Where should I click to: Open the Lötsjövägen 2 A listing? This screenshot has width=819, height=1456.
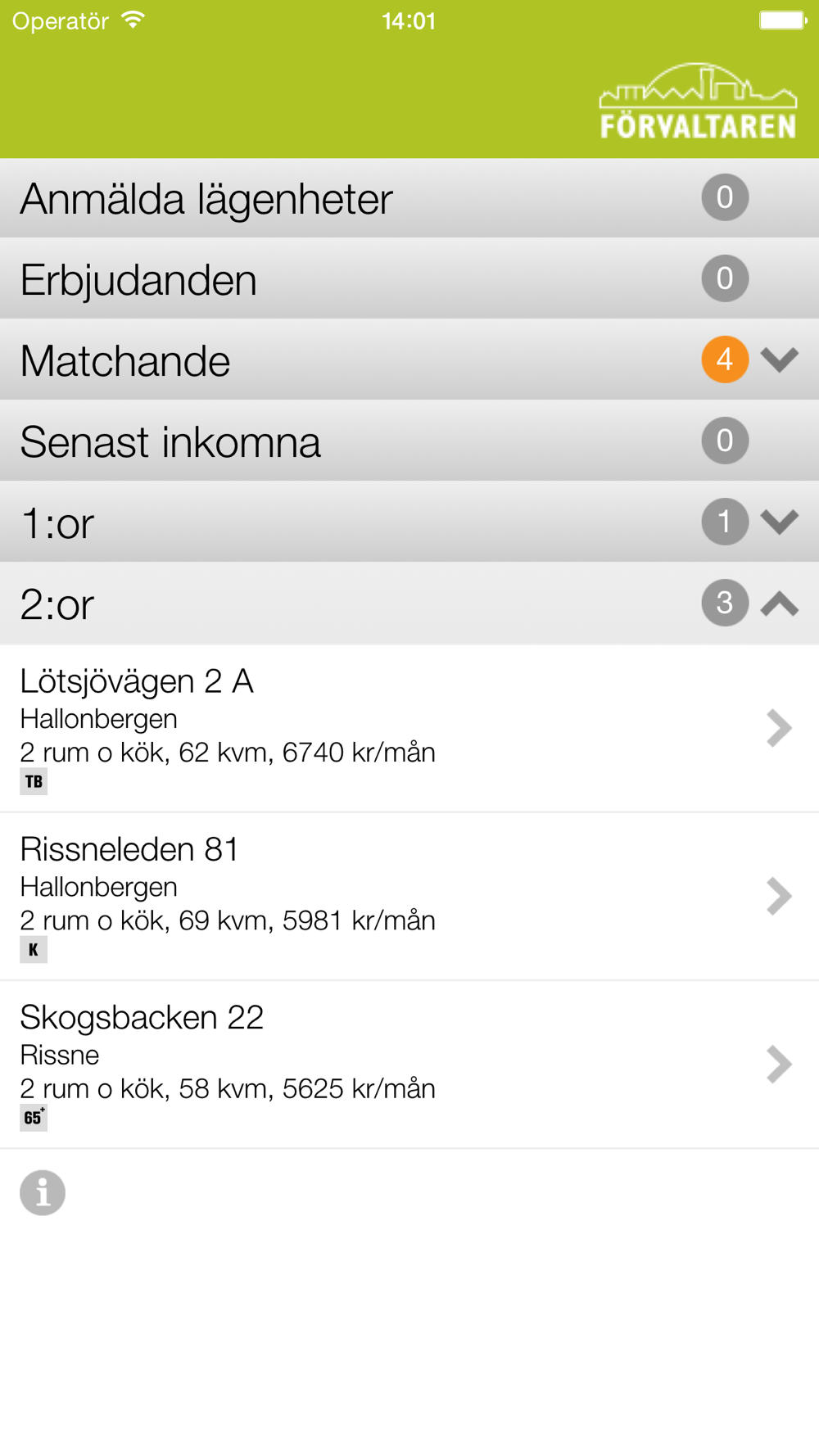(x=409, y=728)
